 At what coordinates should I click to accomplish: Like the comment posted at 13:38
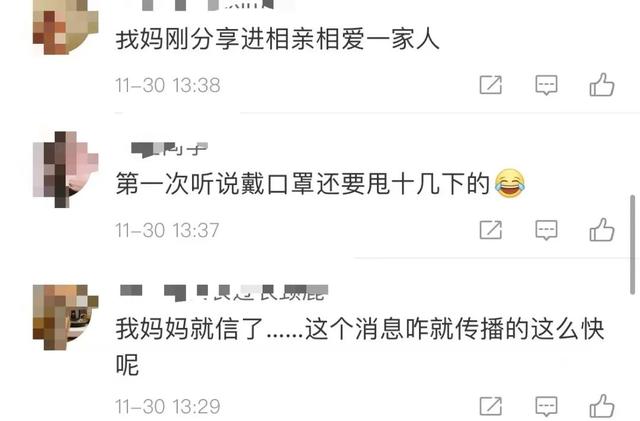click(x=601, y=85)
